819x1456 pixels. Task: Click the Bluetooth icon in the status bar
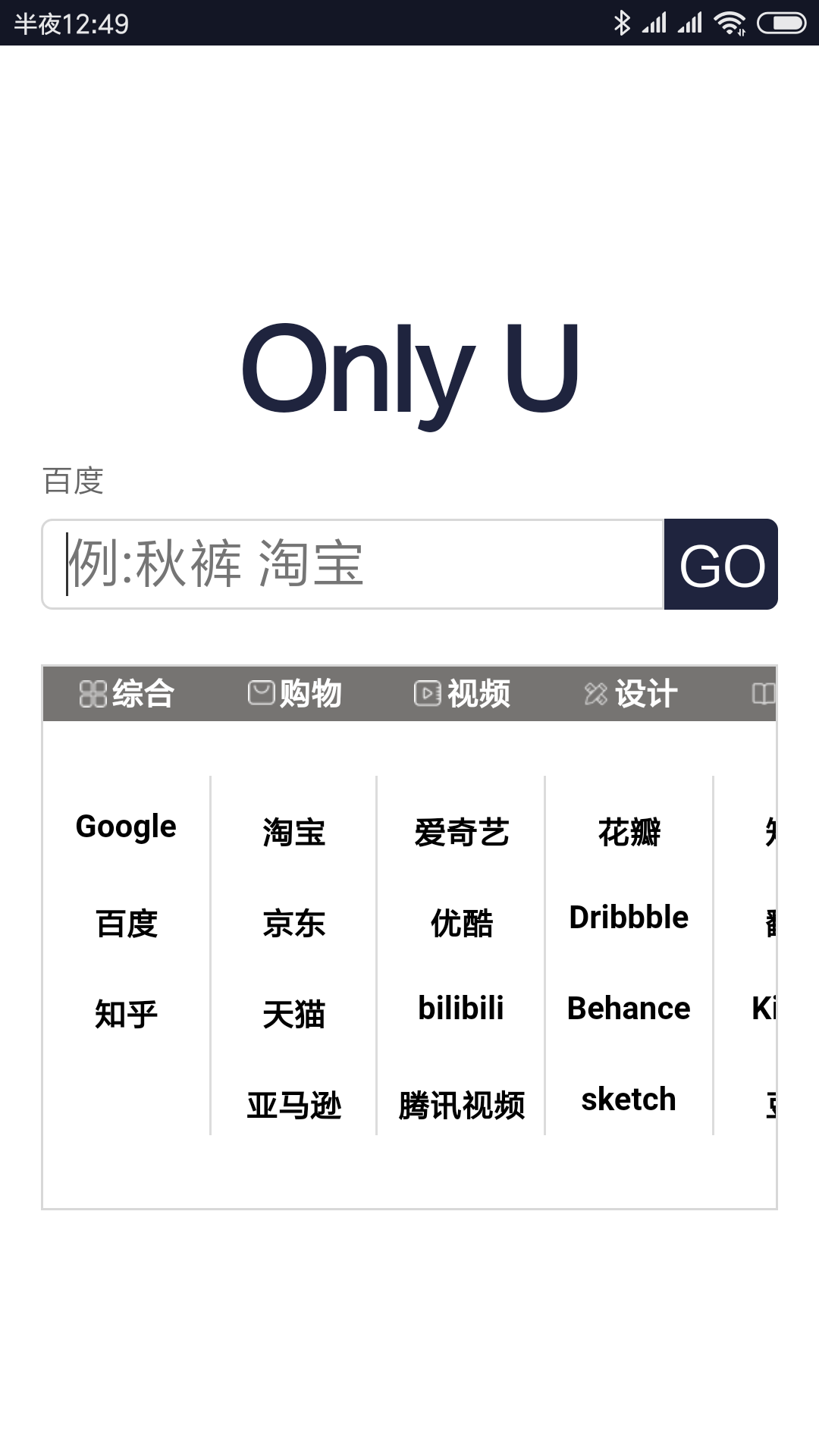(x=623, y=23)
